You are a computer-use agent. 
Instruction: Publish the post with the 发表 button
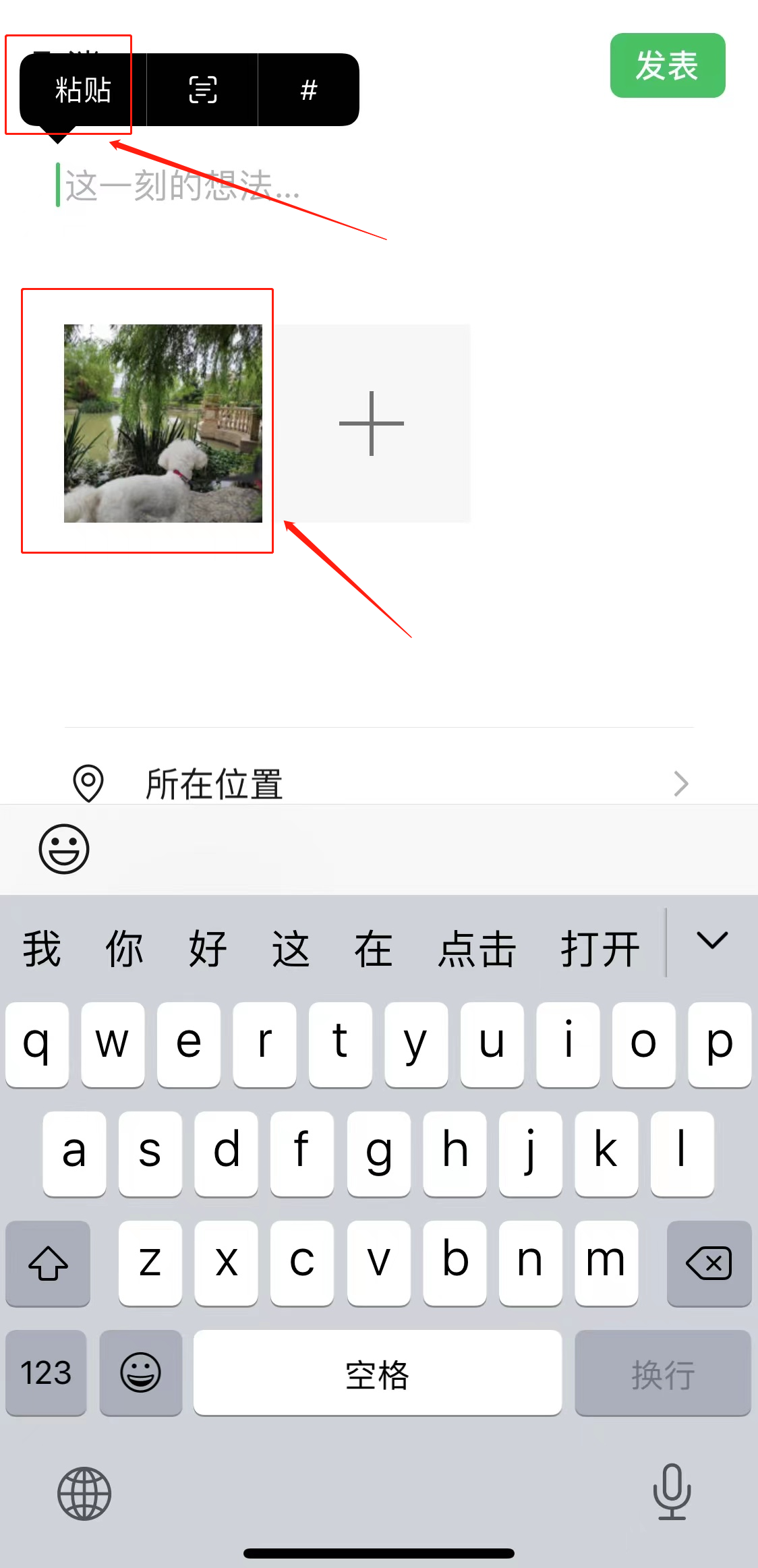point(667,66)
